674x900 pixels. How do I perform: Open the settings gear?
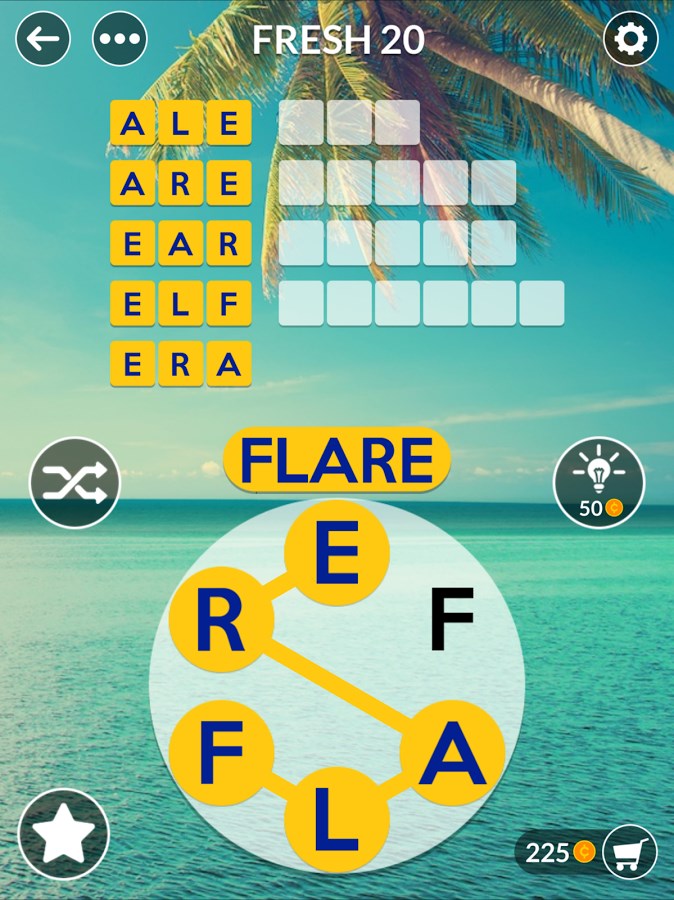coord(631,39)
